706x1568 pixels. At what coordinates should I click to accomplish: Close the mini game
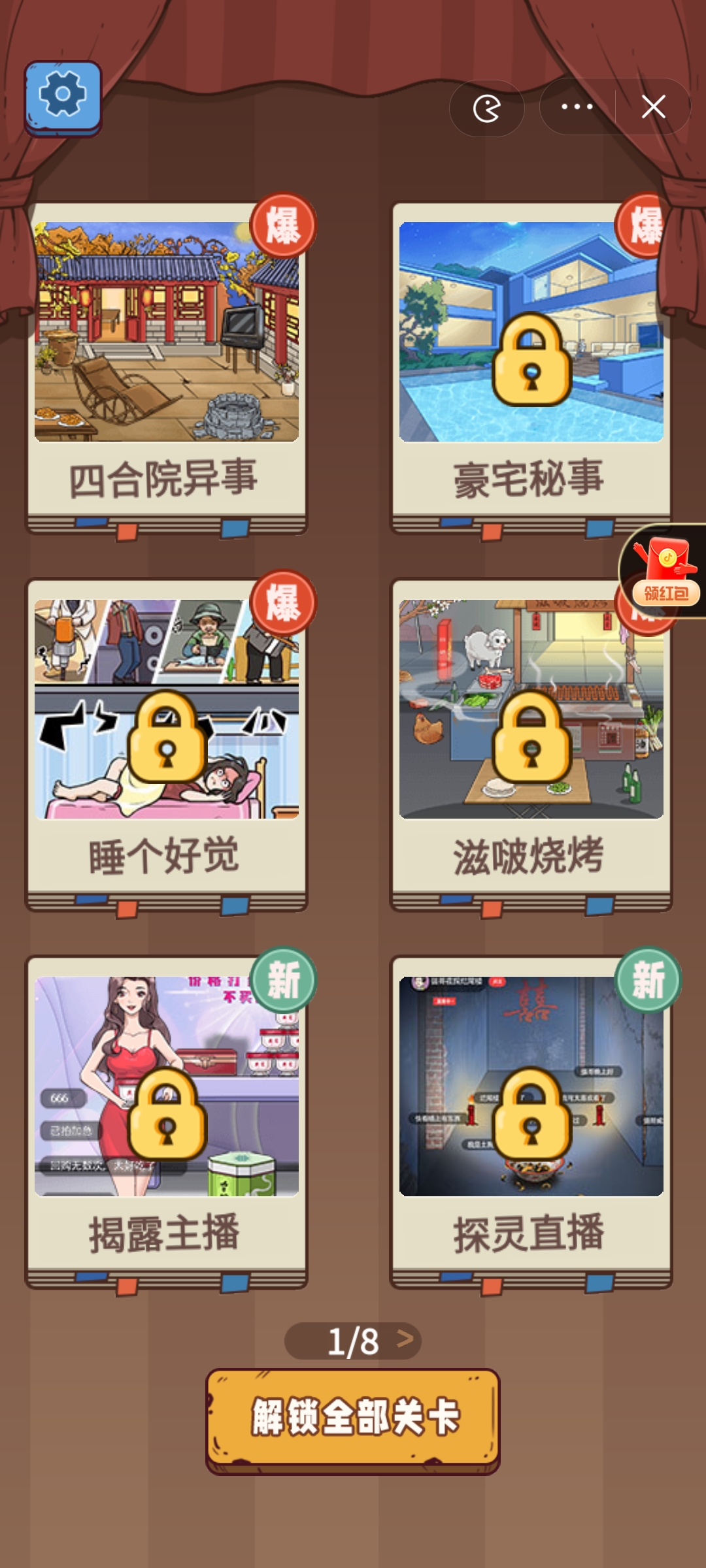click(x=653, y=107)
